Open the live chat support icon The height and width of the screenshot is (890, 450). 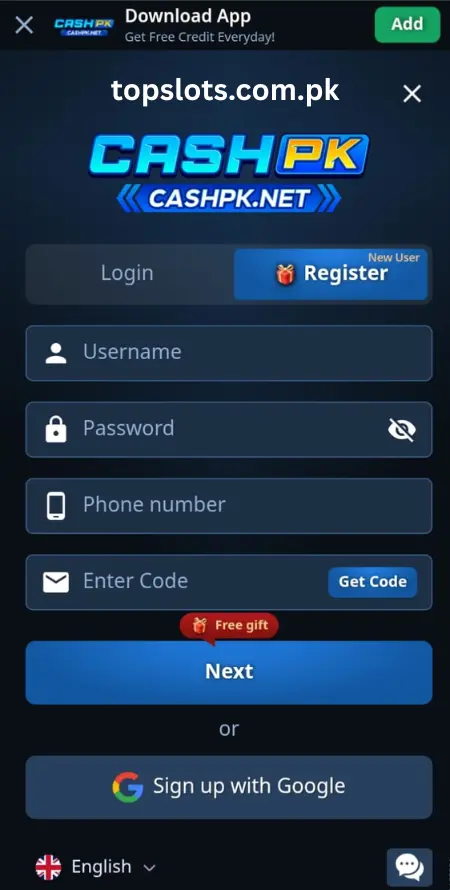point(409,867)
